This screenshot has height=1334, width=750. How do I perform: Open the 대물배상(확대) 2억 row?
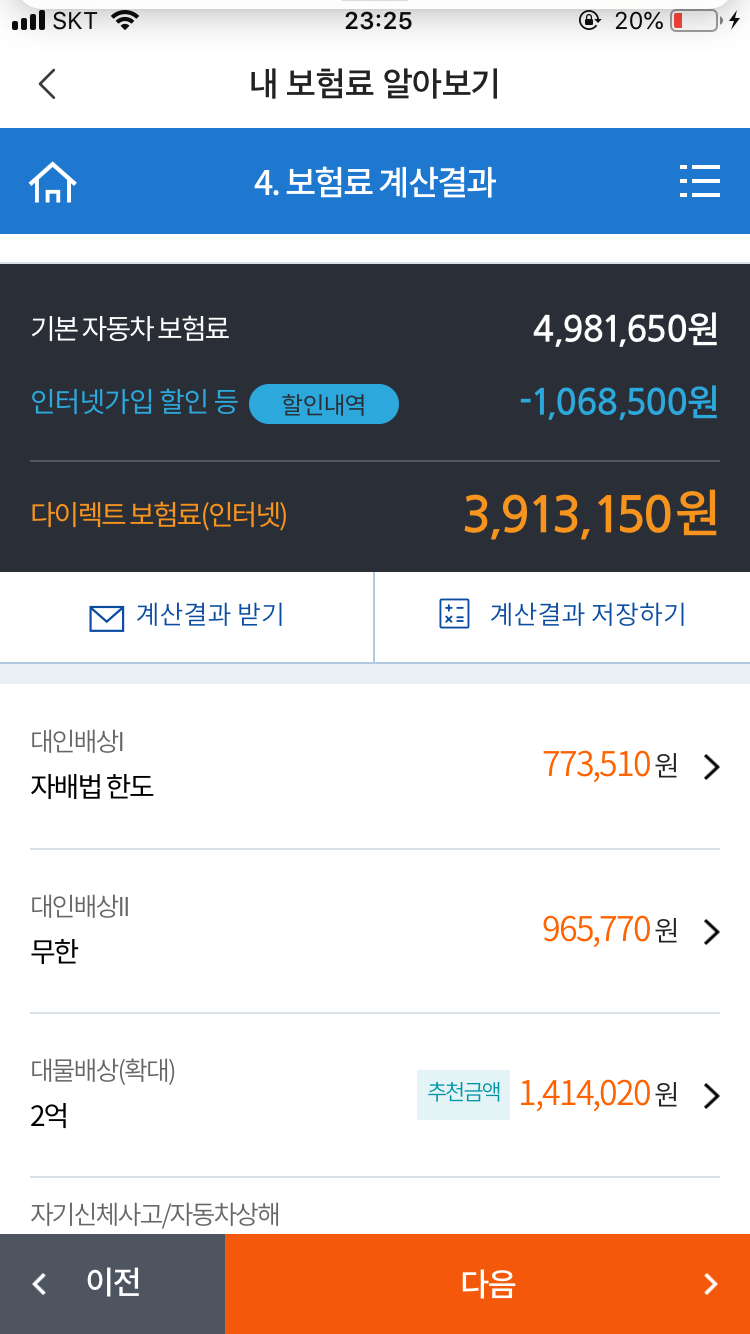(x=375, y=1095)
